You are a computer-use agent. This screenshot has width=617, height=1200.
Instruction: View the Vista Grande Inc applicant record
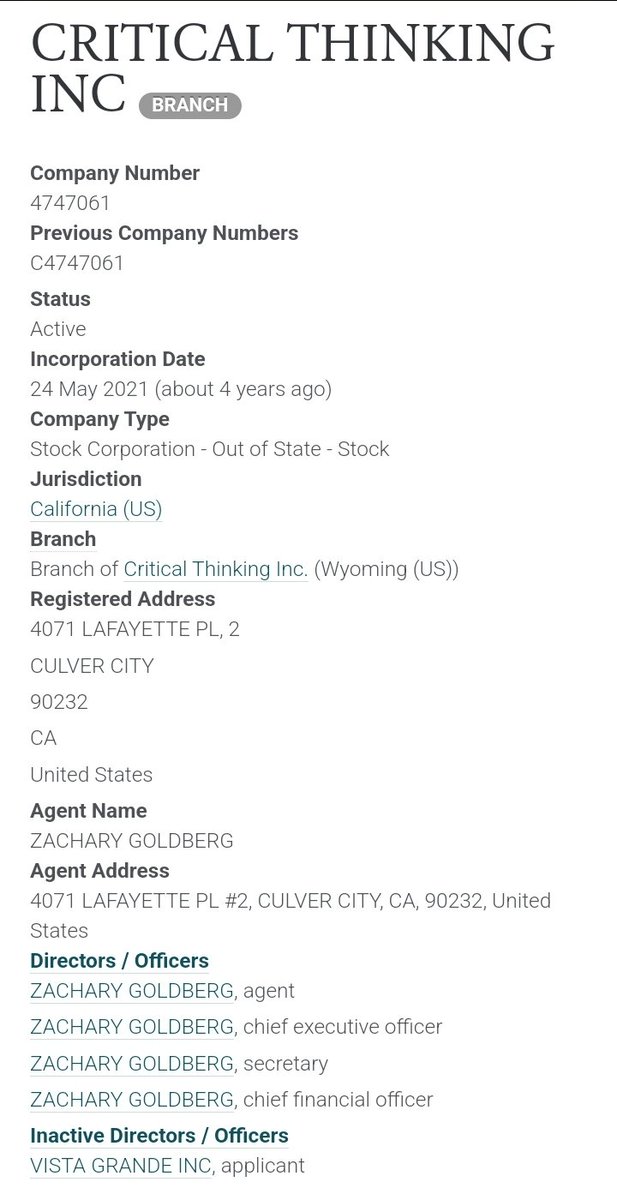[x=121, y=1165]
